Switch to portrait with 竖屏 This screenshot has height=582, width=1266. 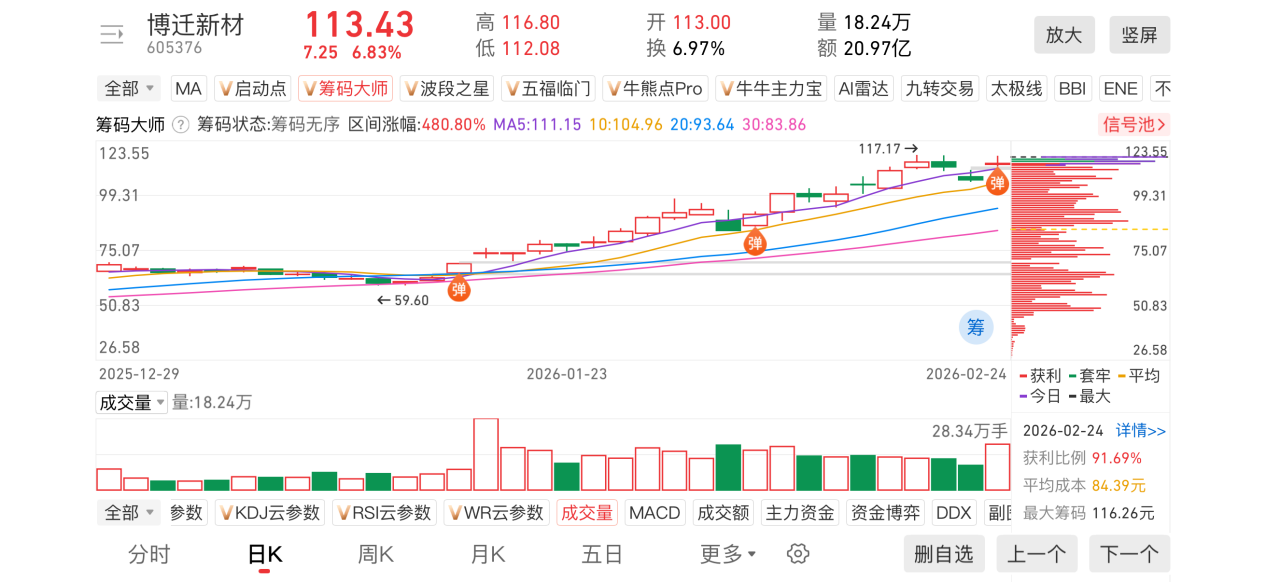pos(1139,35)
